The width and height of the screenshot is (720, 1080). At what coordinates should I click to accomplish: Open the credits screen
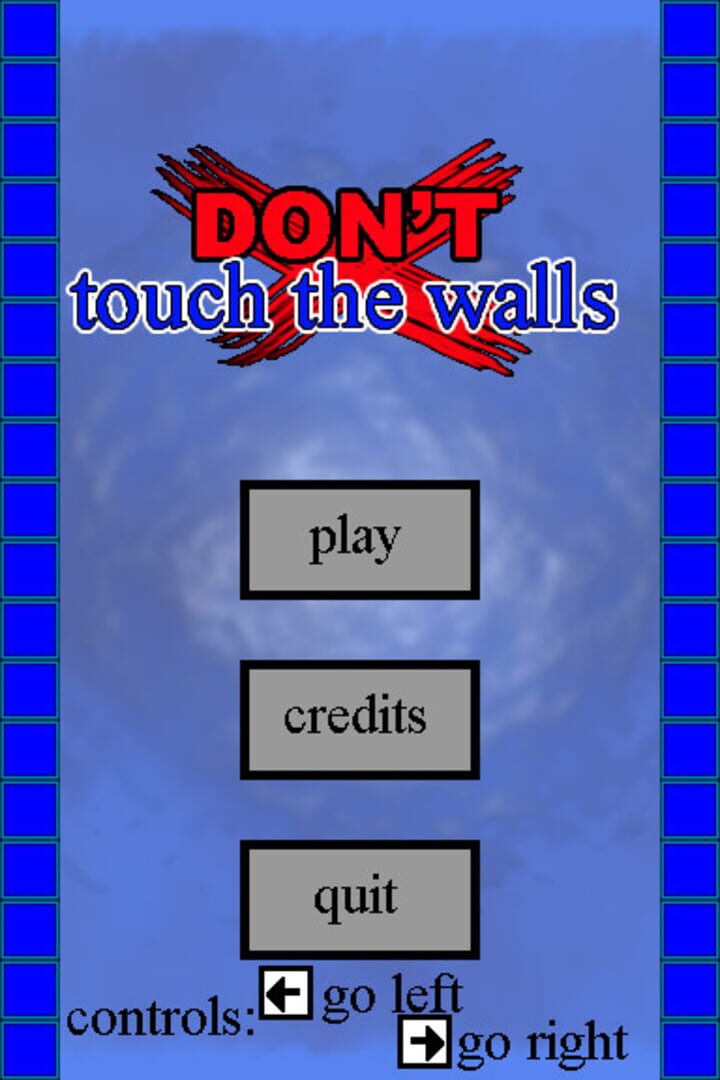click(359, 719)
